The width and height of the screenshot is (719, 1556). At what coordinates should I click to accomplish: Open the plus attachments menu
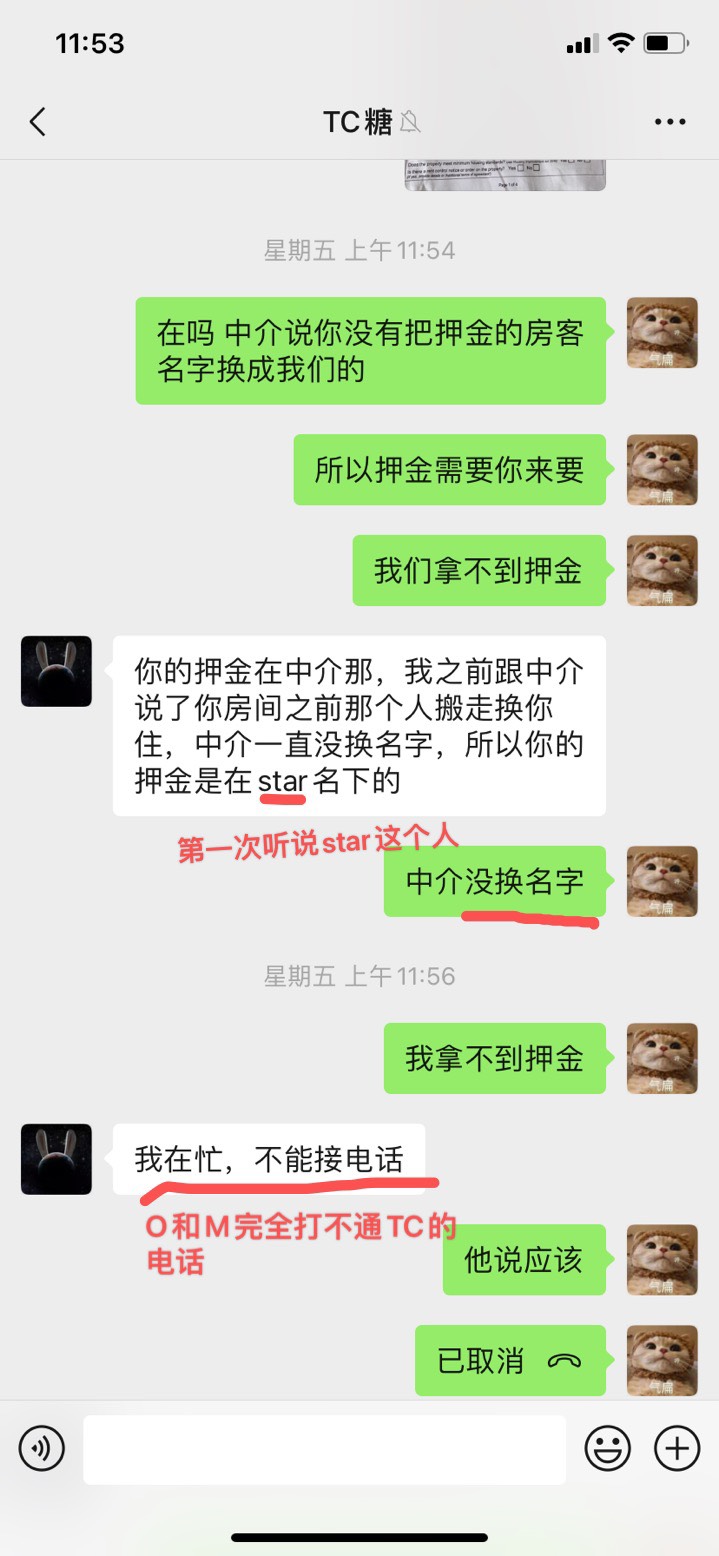[676, 1448]
